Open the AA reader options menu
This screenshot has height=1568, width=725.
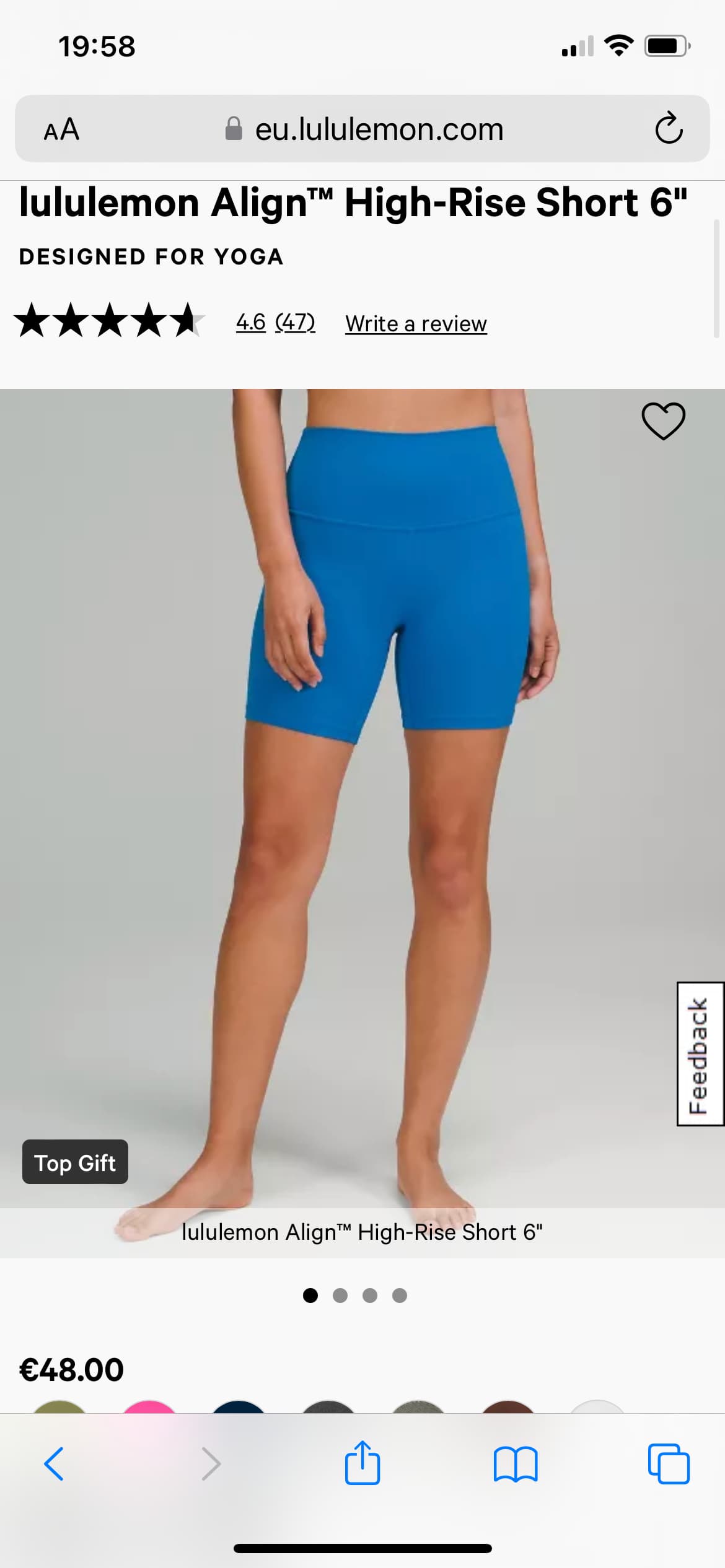click(61, 129)
